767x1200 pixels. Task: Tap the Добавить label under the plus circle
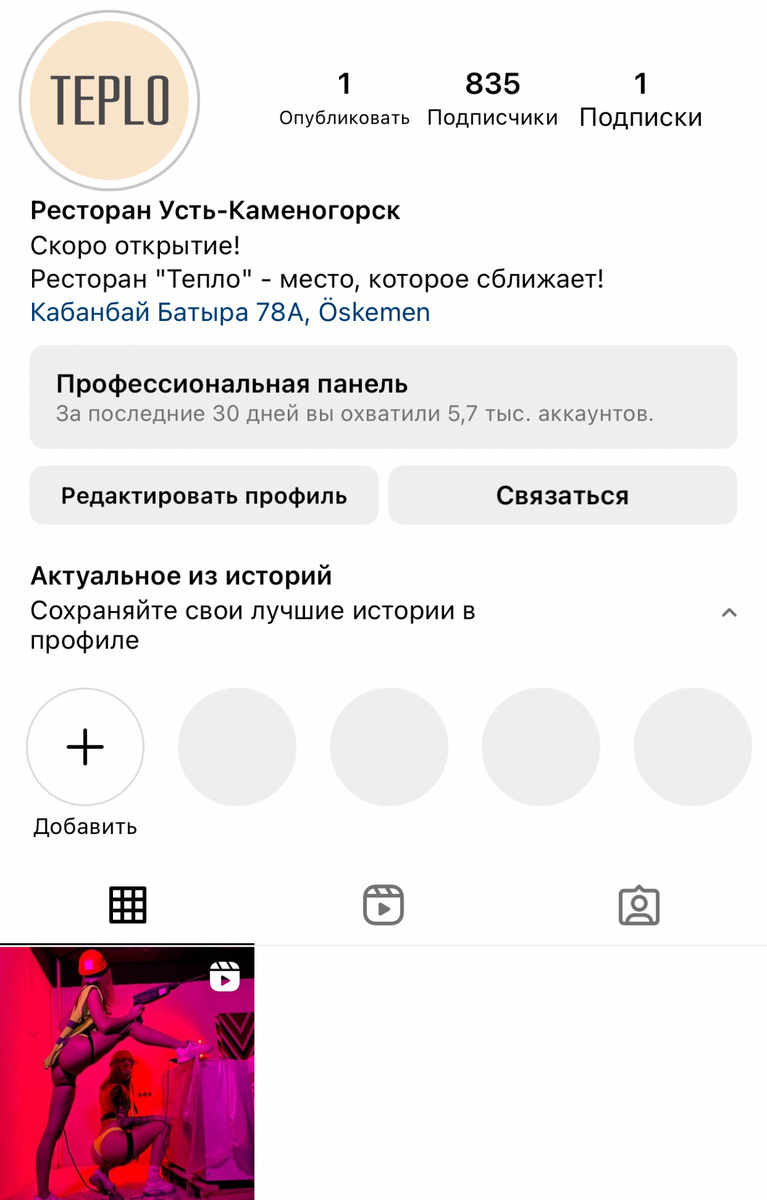tap(85, 827)
